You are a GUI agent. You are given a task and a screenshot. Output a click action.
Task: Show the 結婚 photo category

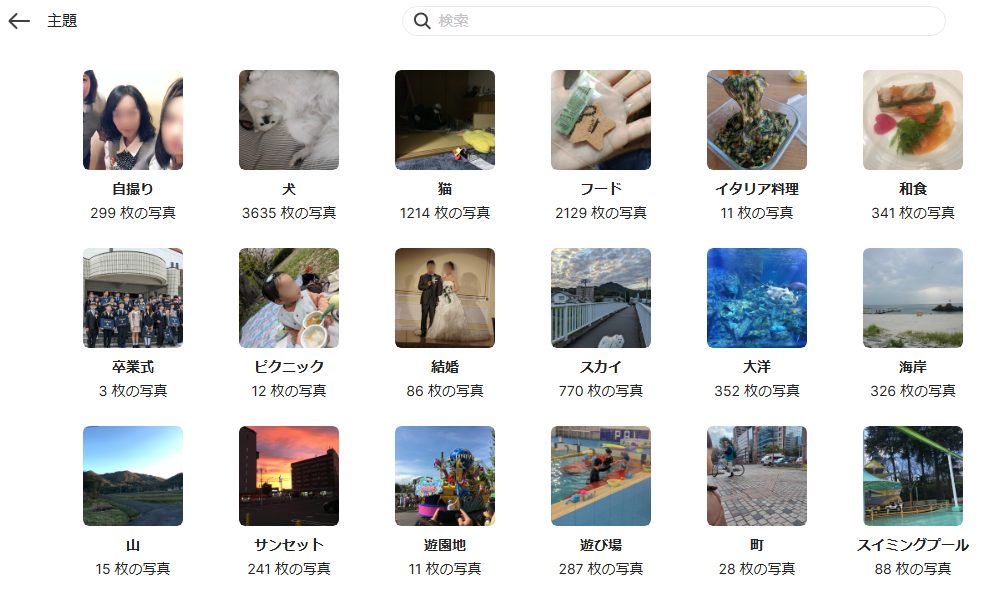pos(445,298)
